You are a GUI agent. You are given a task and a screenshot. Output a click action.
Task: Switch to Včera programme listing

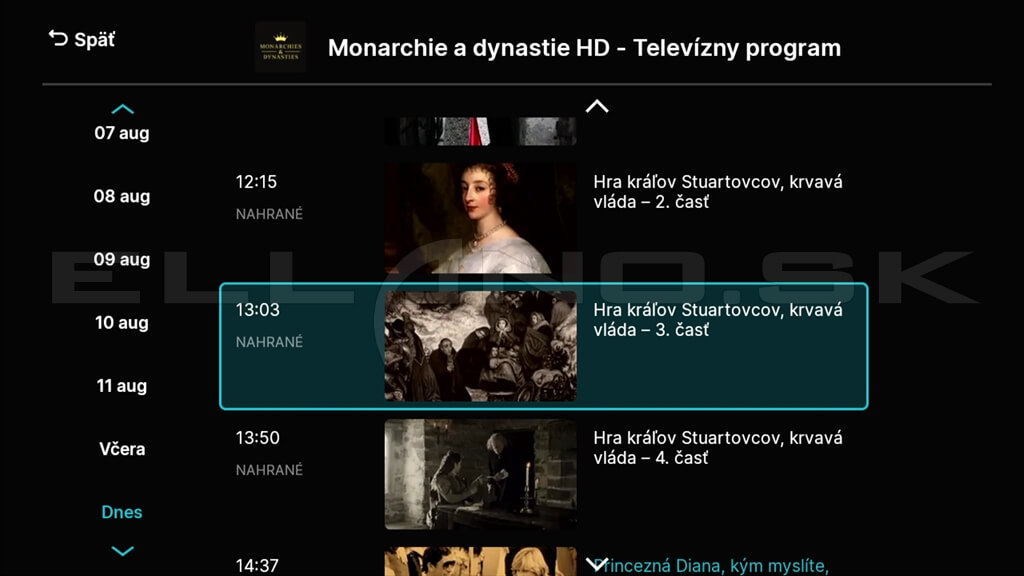(122, 448)
